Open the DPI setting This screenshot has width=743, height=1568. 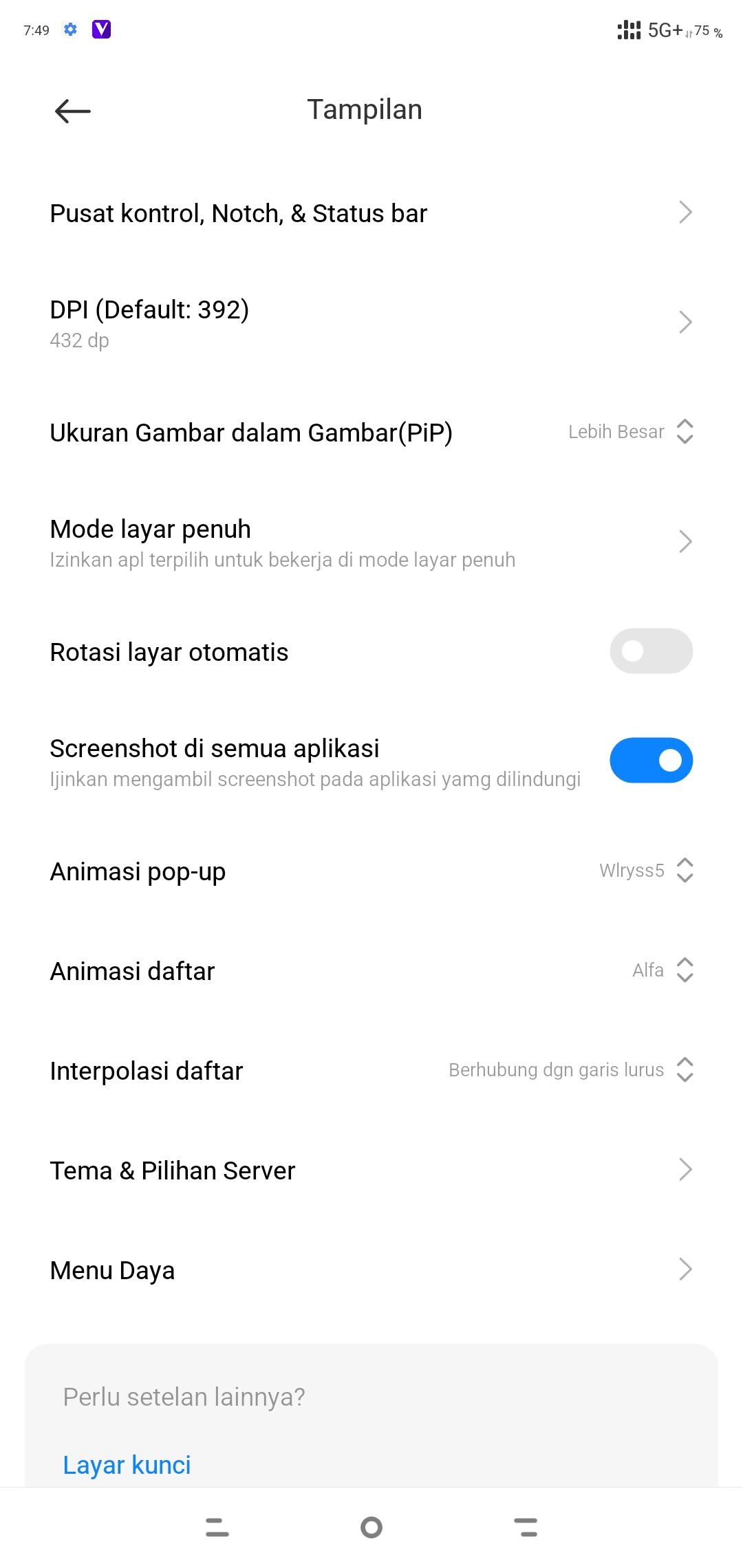point(371,323)
